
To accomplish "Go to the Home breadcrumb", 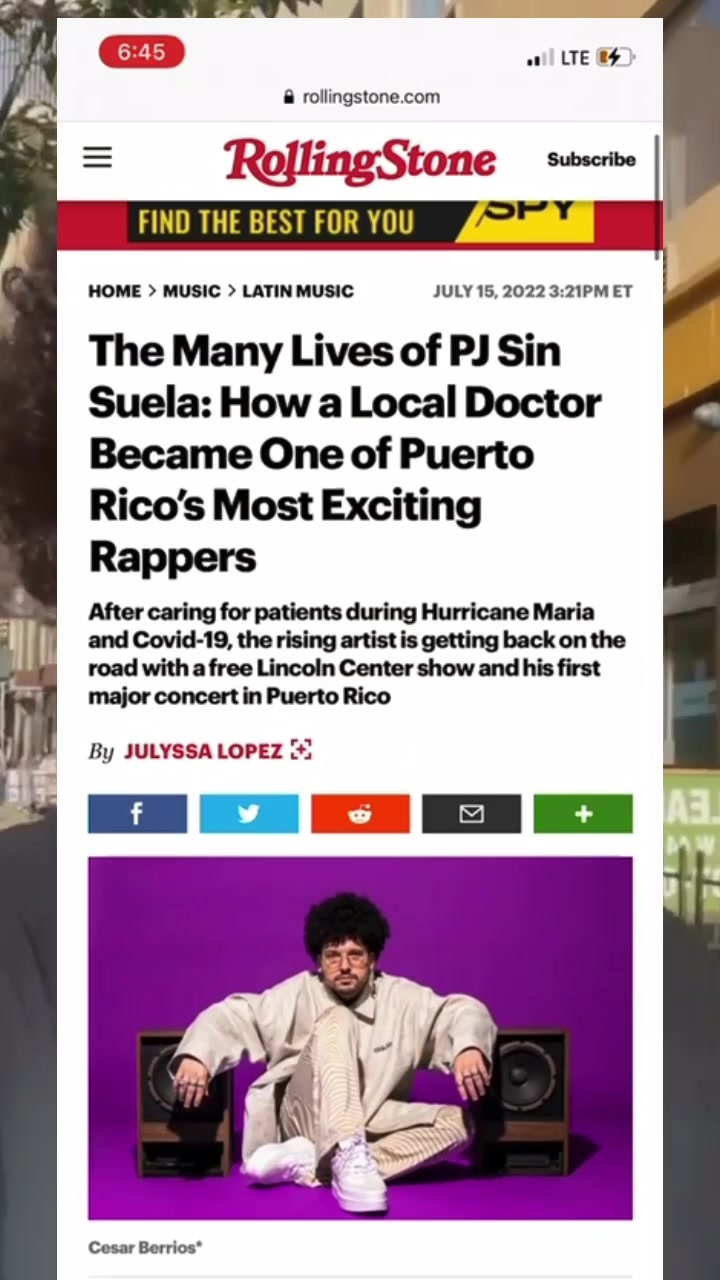I will click(x=114, y=291).
